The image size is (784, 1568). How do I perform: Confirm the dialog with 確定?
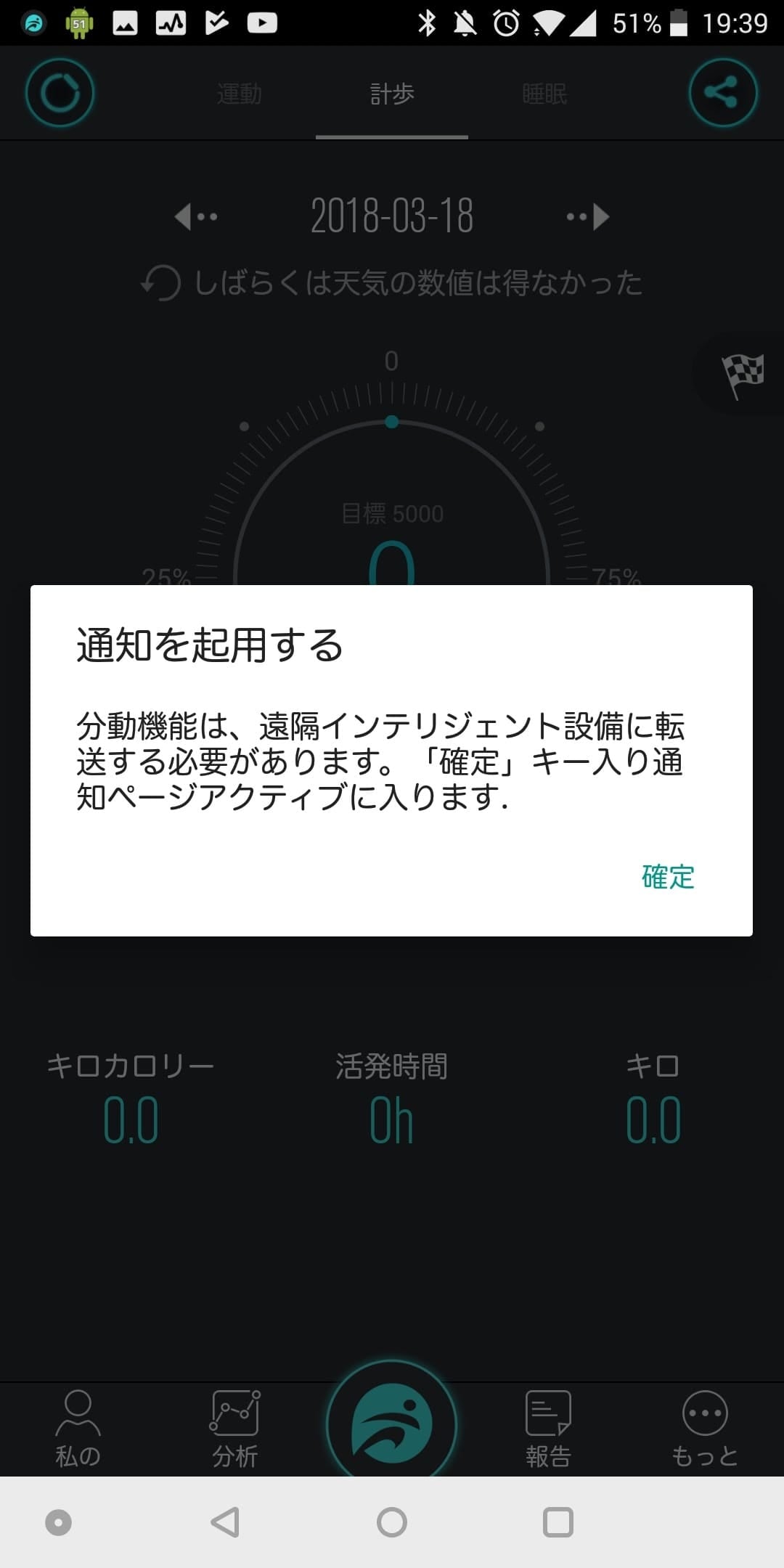coord(668,877)
